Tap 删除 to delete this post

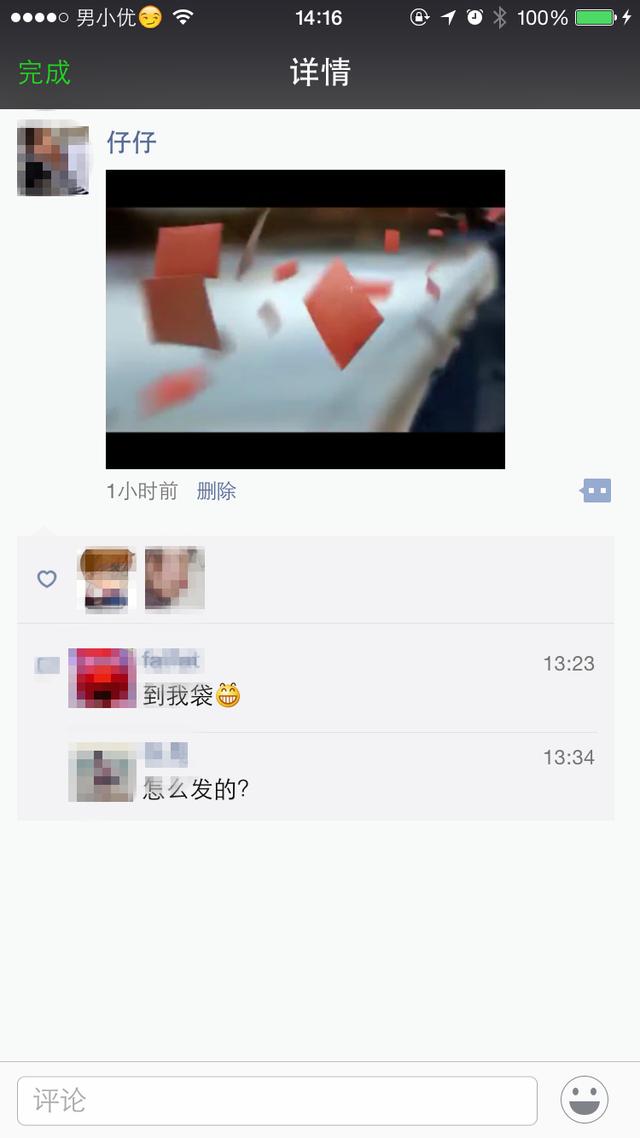(216, 491)
